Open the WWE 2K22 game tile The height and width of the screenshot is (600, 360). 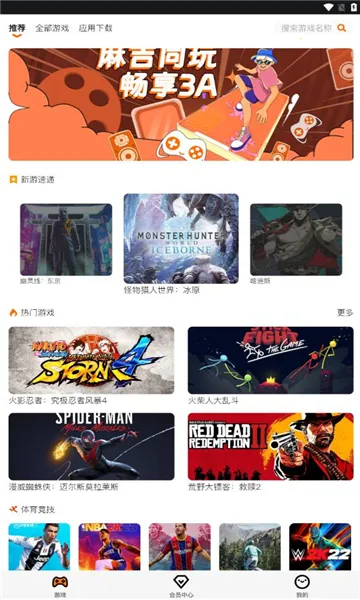click(320, 547)
